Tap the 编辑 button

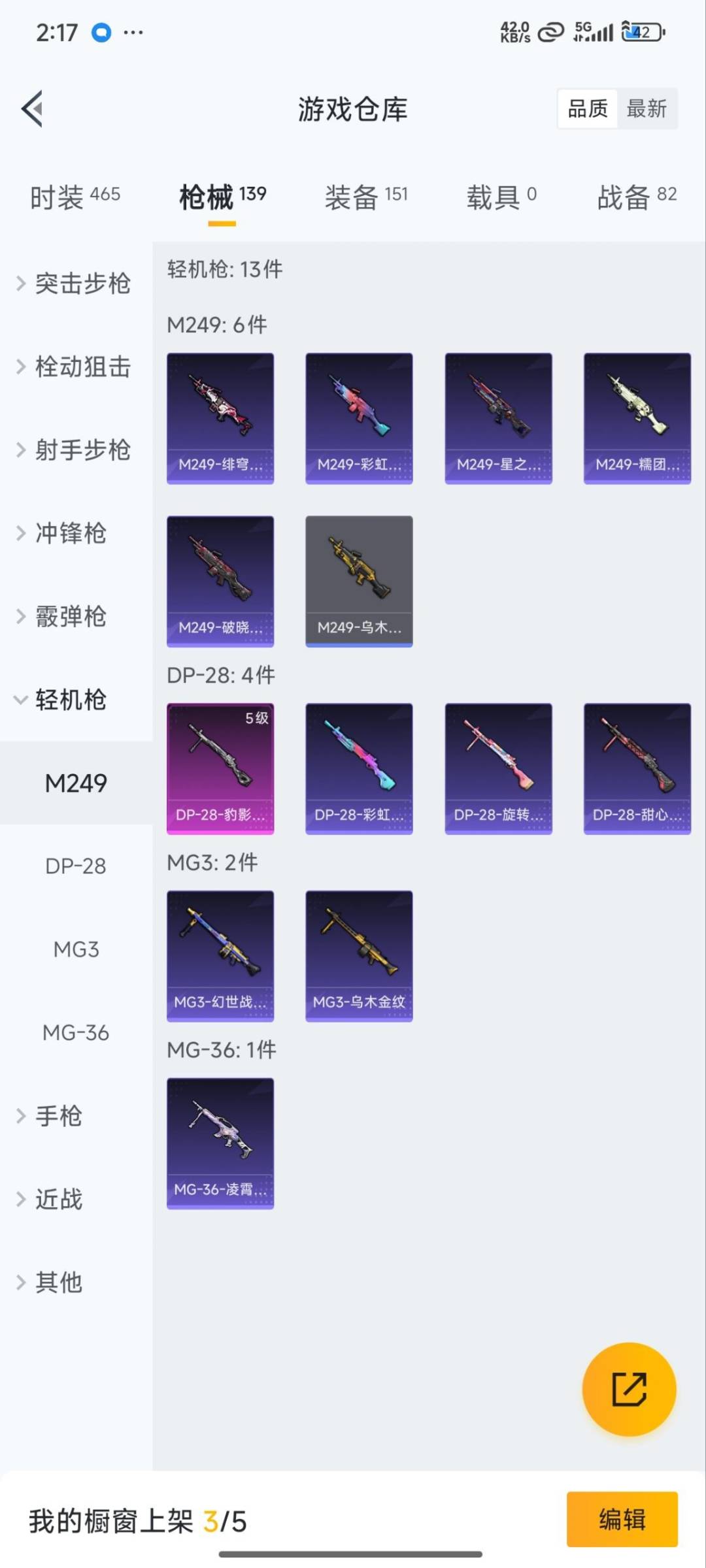pos(622,1520)
